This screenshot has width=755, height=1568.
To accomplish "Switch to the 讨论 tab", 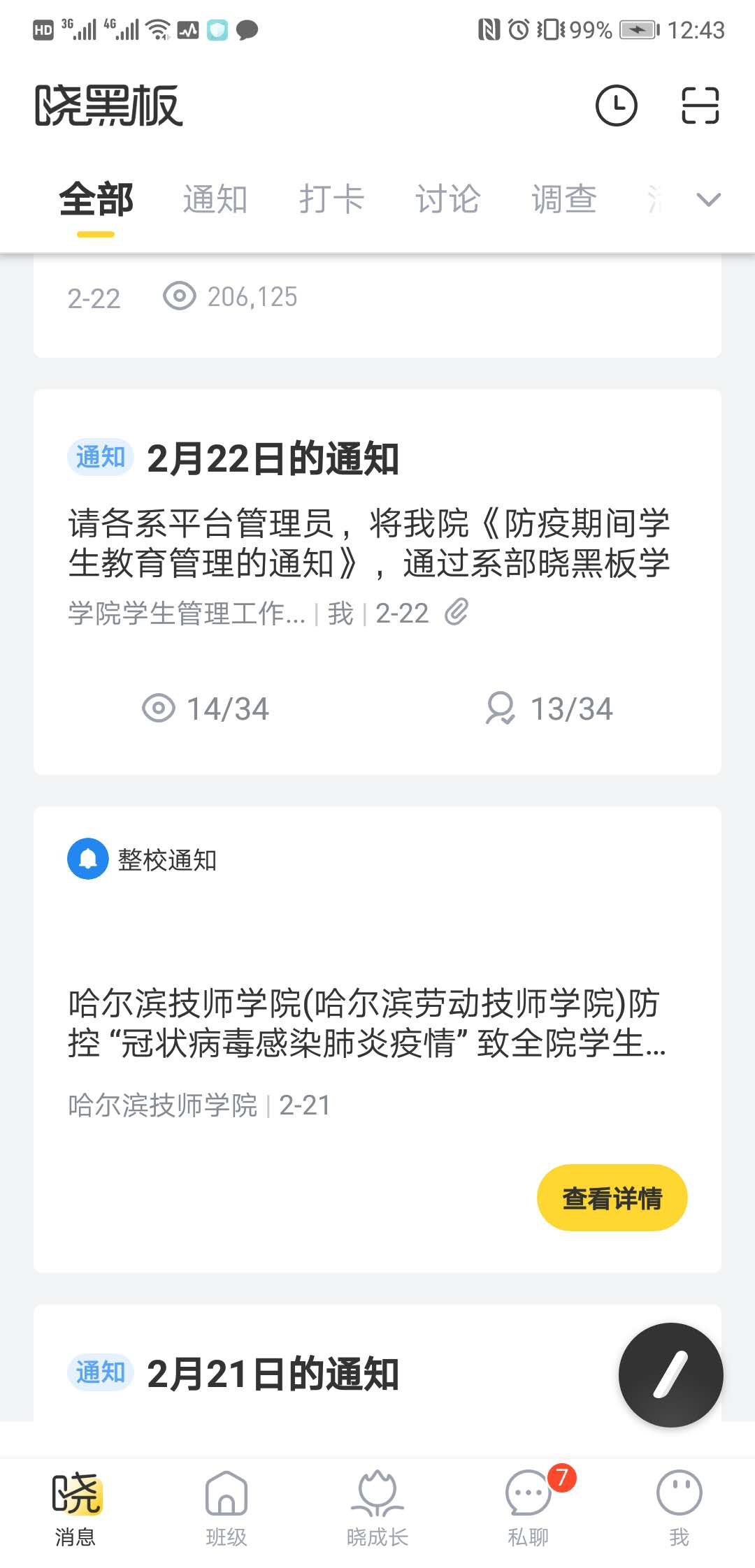I will [447, 199].
